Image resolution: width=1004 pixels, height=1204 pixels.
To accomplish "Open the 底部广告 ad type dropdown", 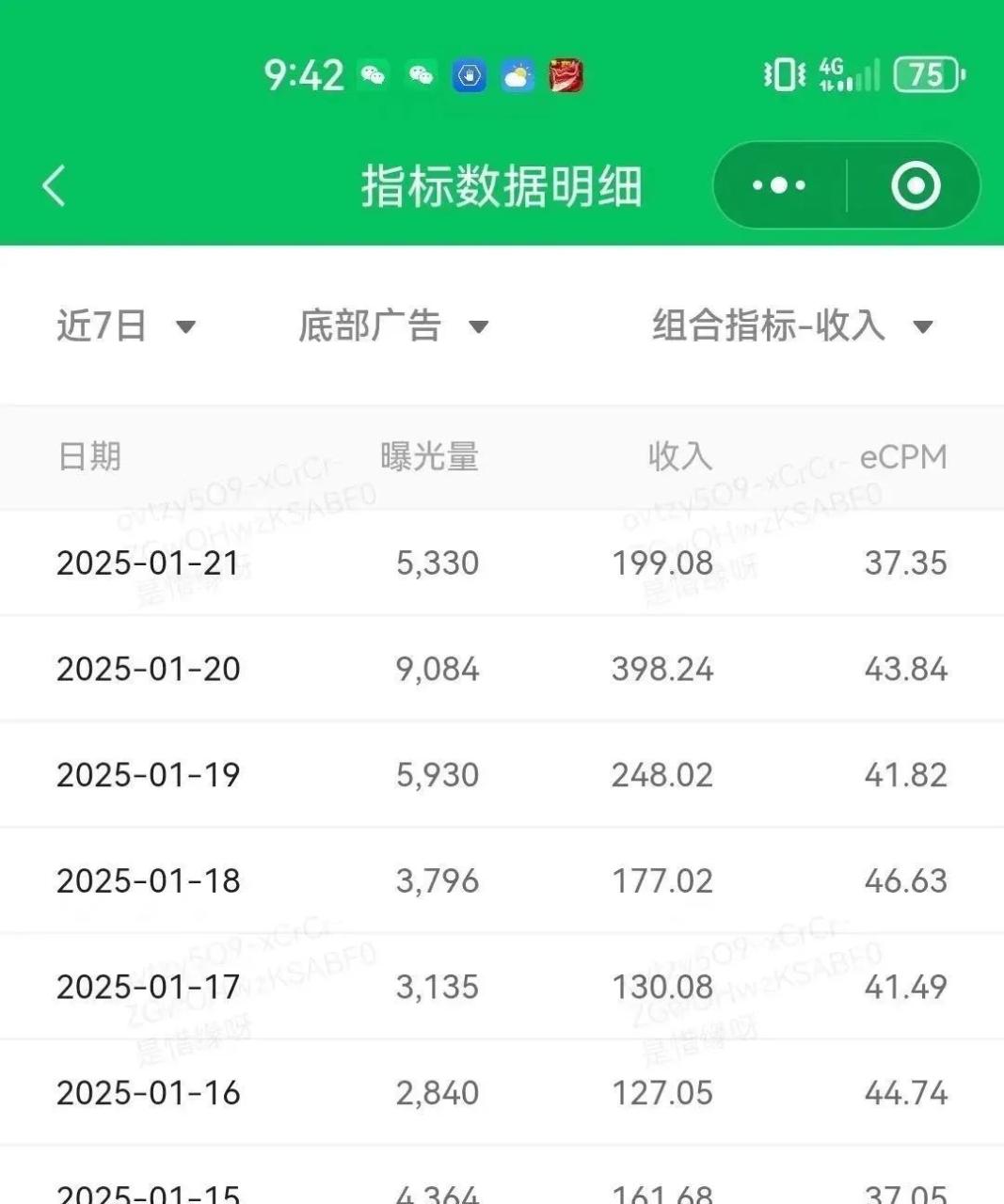I will click(x=393, y=326).
